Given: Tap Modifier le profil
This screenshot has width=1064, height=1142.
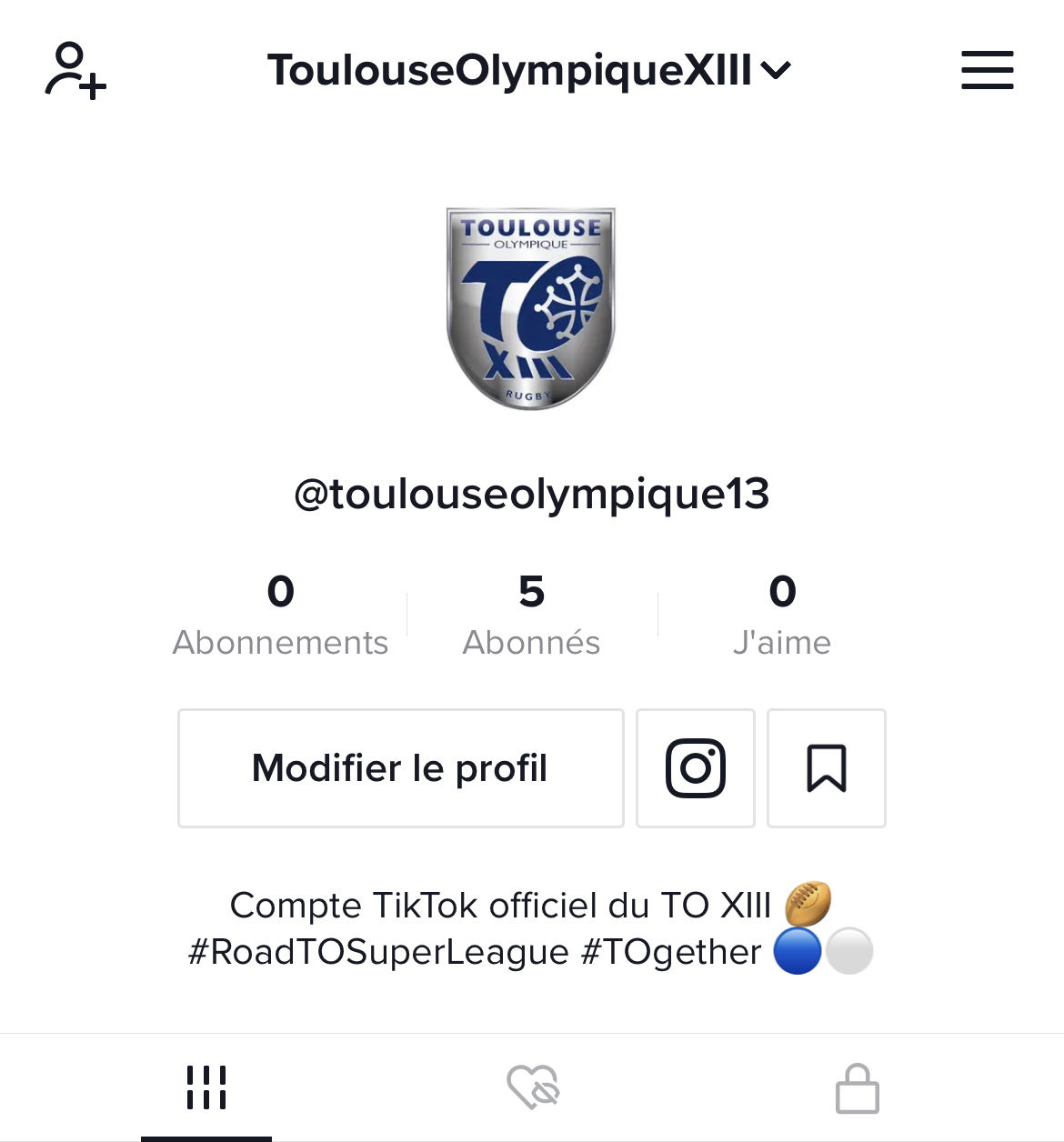Looking at the screenshot, I should (400, 768).
